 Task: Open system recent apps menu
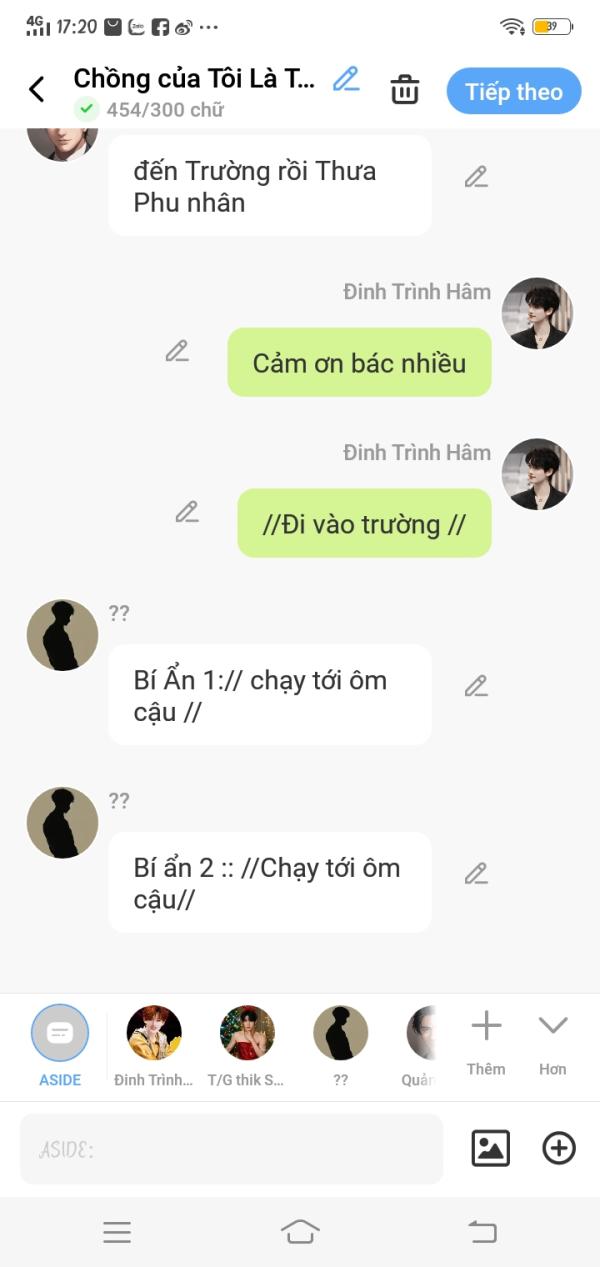point(117,1232)
